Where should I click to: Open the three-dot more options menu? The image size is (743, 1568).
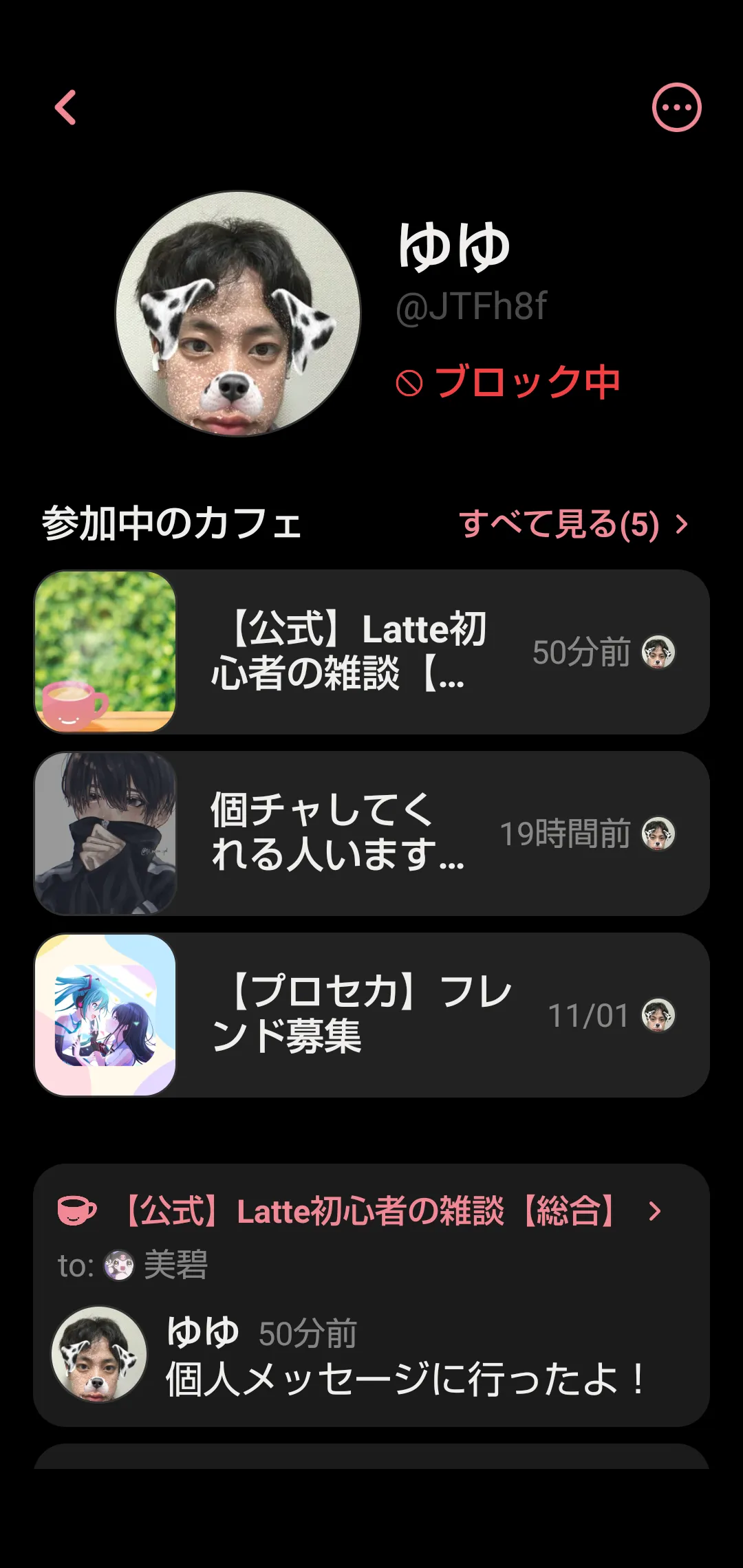[x=676, y=108]
